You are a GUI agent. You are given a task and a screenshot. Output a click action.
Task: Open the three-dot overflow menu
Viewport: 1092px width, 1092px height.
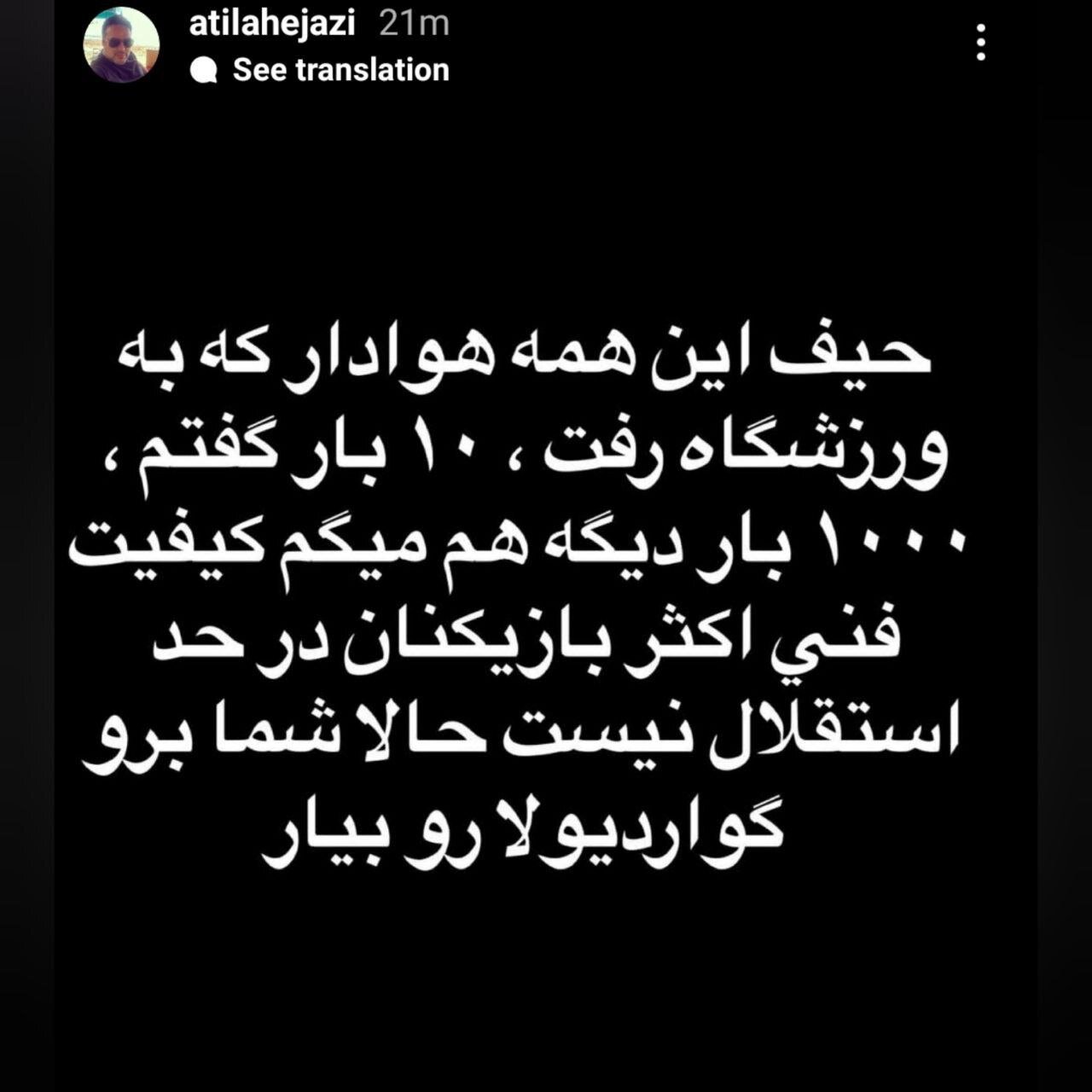[x=981, y=42]
